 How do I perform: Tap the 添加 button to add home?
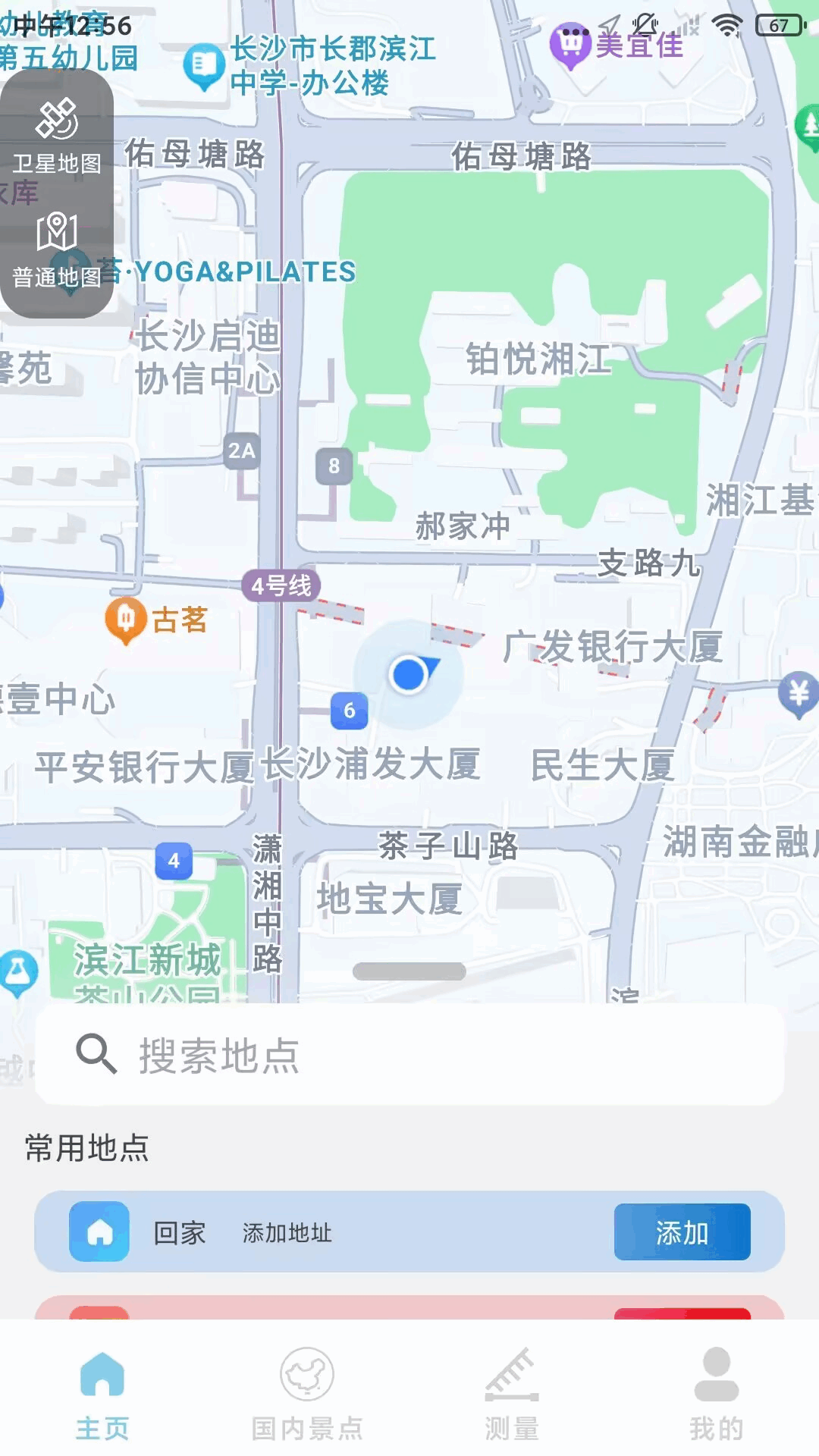pyautogui.click(x=681, y=1232)
